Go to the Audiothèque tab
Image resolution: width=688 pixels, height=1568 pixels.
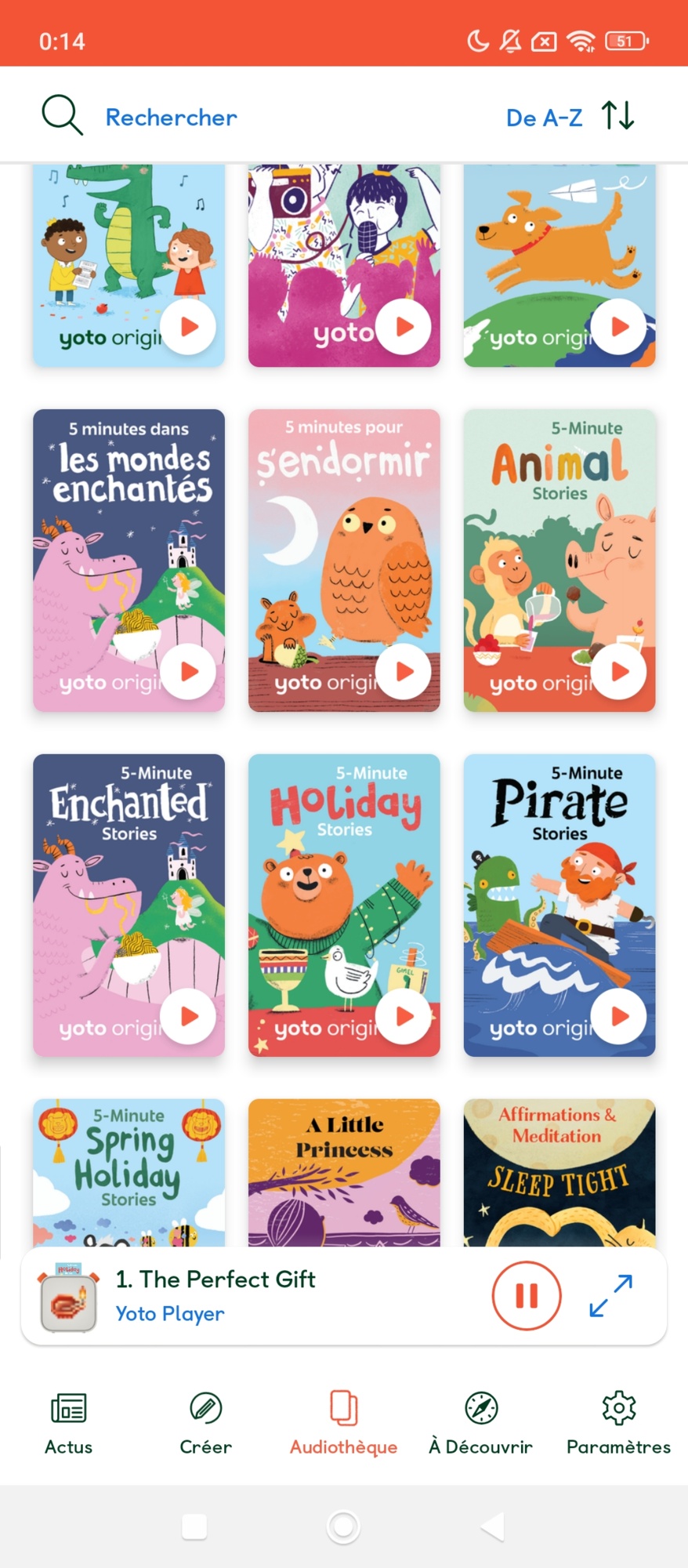pyautogui.click(x=343, y=1423)
